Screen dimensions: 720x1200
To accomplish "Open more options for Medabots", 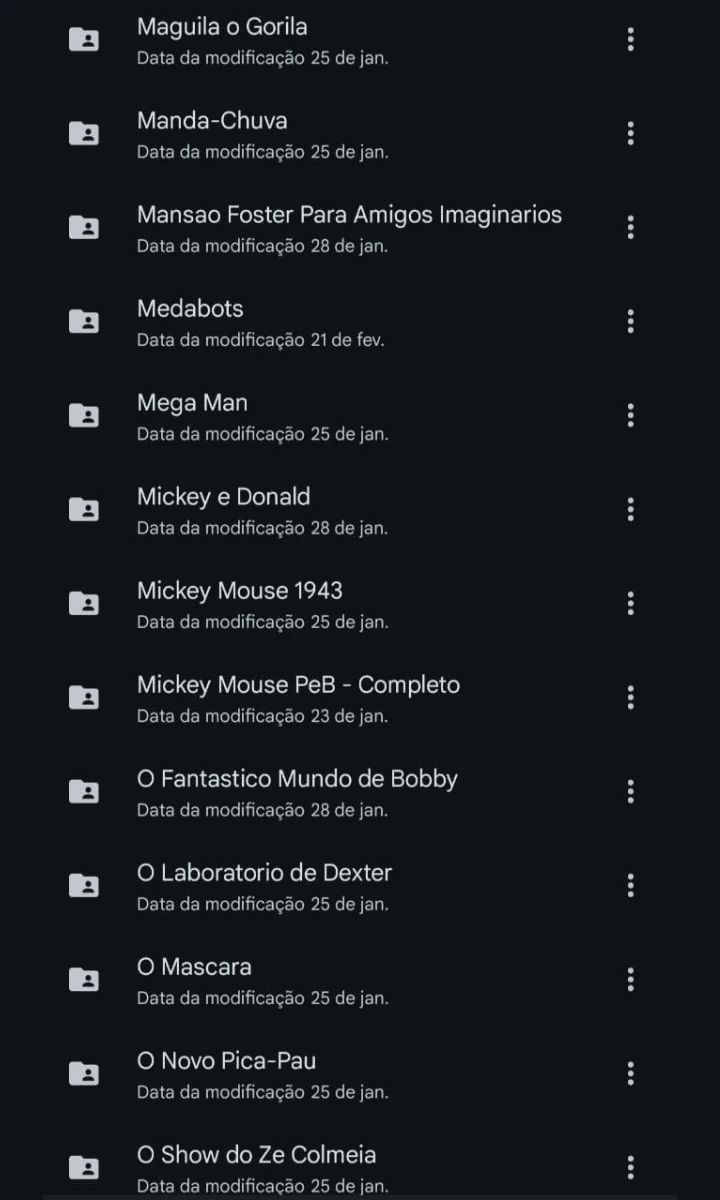I will coord(630,322).
